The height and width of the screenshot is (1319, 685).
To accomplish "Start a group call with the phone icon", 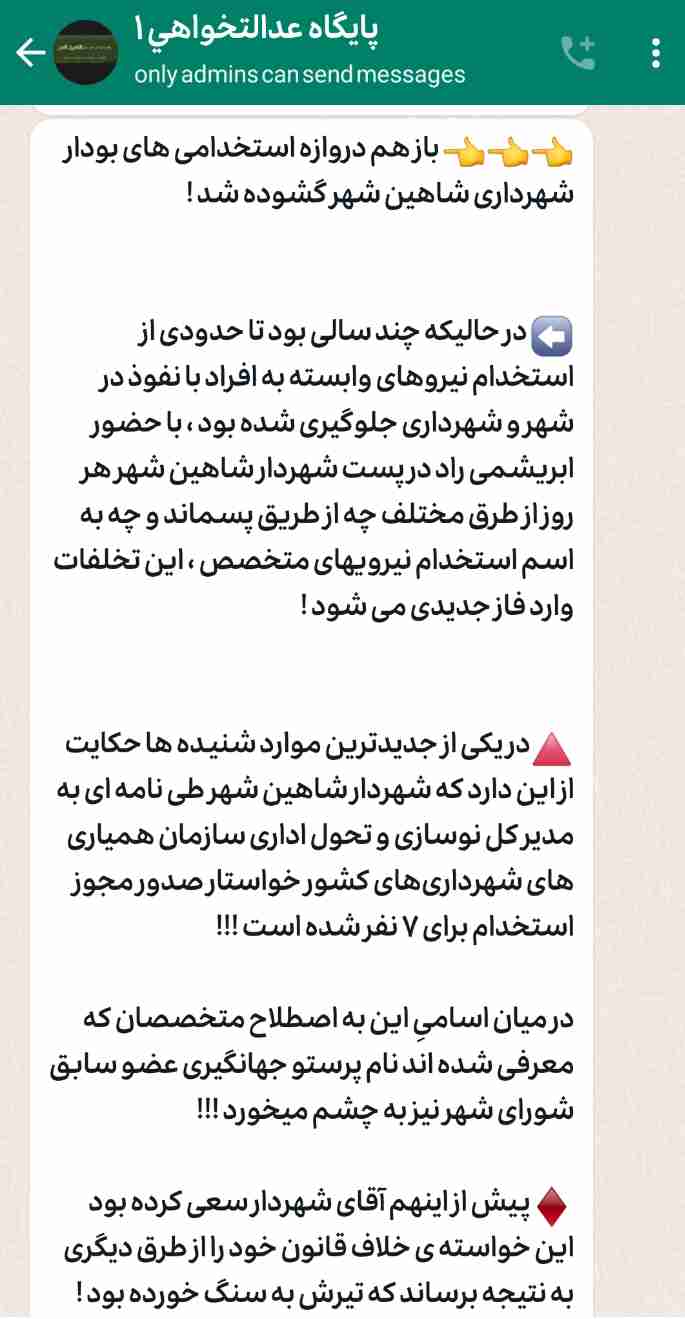I will click(578, 52).
